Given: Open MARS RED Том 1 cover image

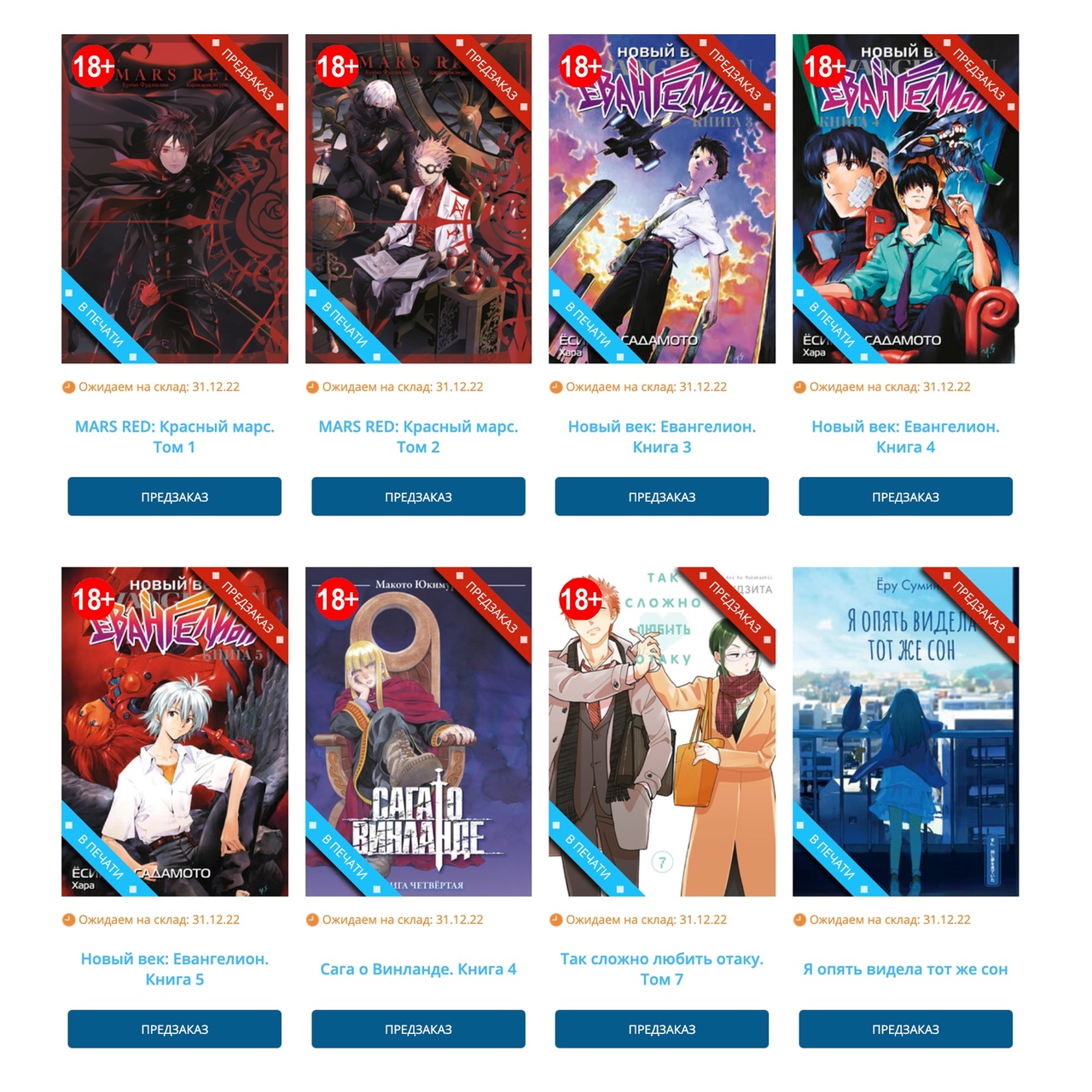Looking at the screenshot, I should pyautogui.click(x=174, y=199).
